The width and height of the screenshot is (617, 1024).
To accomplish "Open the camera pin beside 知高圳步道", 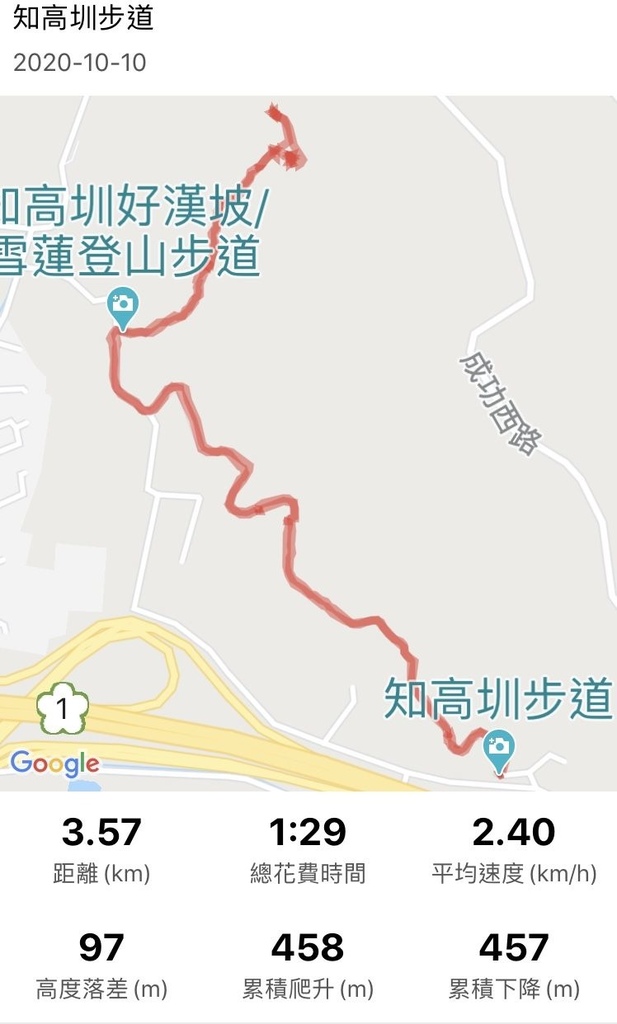I will pos(499,752).
